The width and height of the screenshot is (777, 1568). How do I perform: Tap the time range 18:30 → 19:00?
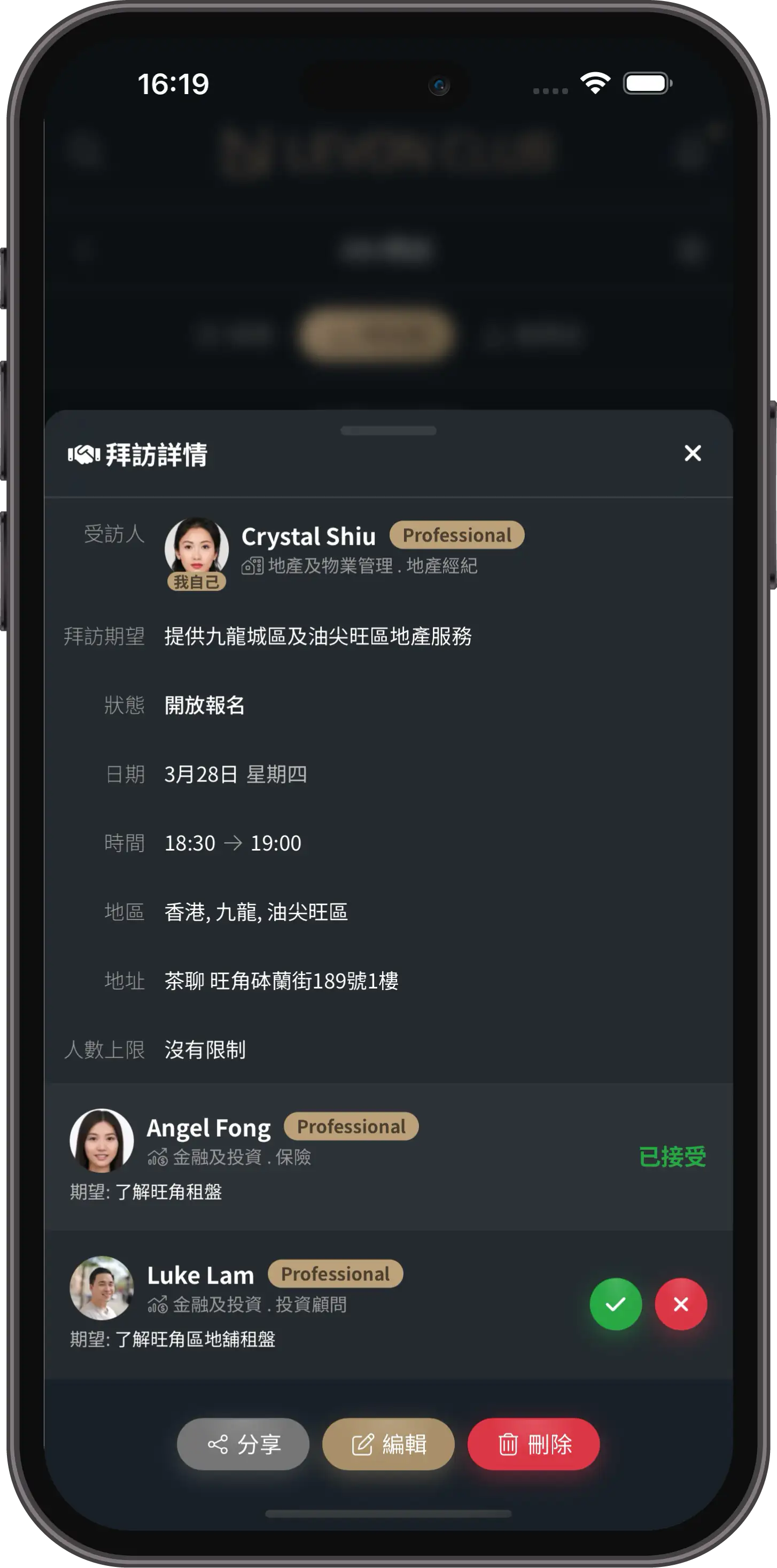pyautogui.click(x=233, y=843)
